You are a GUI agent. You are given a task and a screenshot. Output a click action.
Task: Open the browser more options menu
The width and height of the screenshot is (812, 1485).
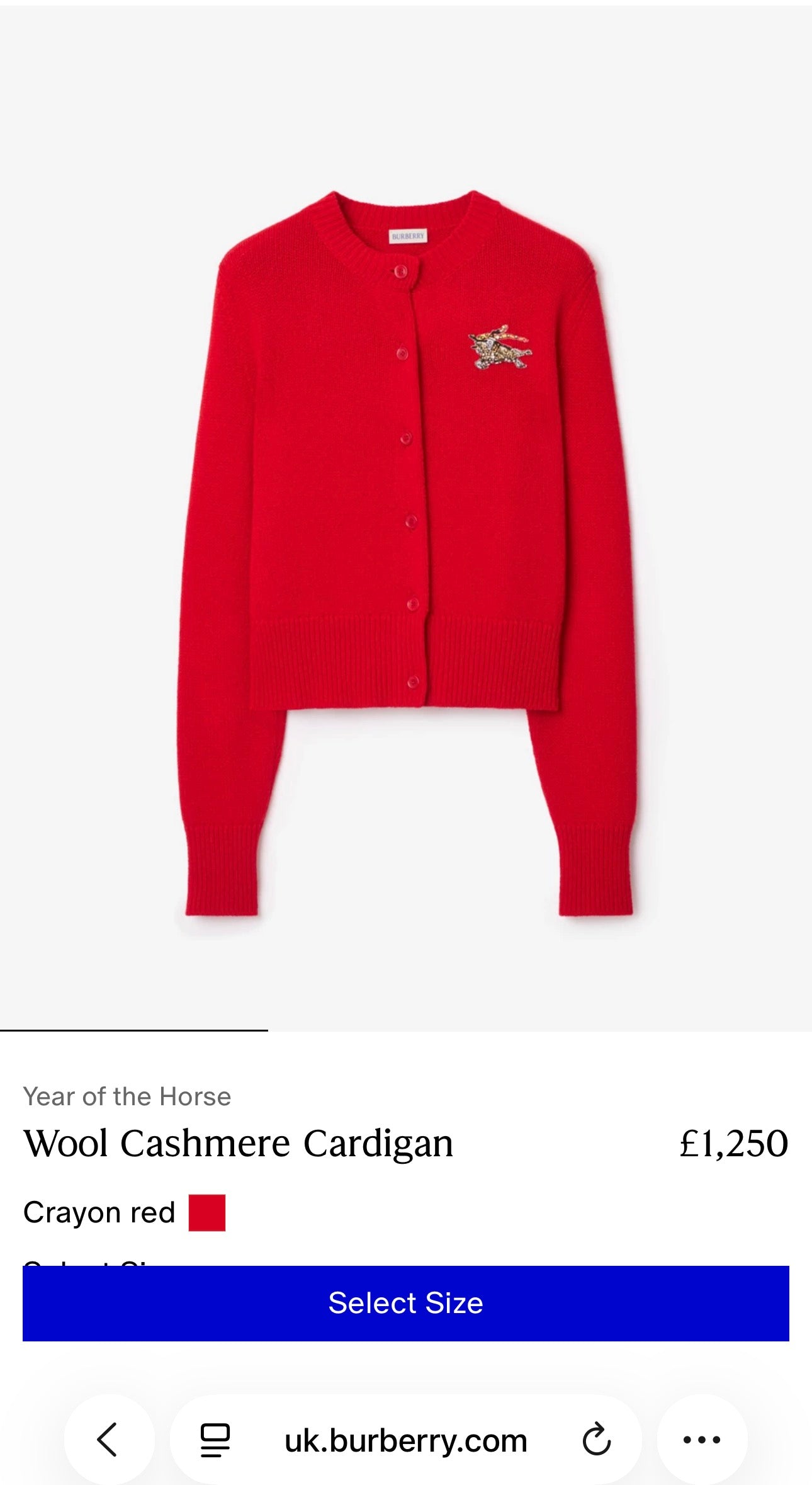pyautogui.click(x=702, y=1440)
